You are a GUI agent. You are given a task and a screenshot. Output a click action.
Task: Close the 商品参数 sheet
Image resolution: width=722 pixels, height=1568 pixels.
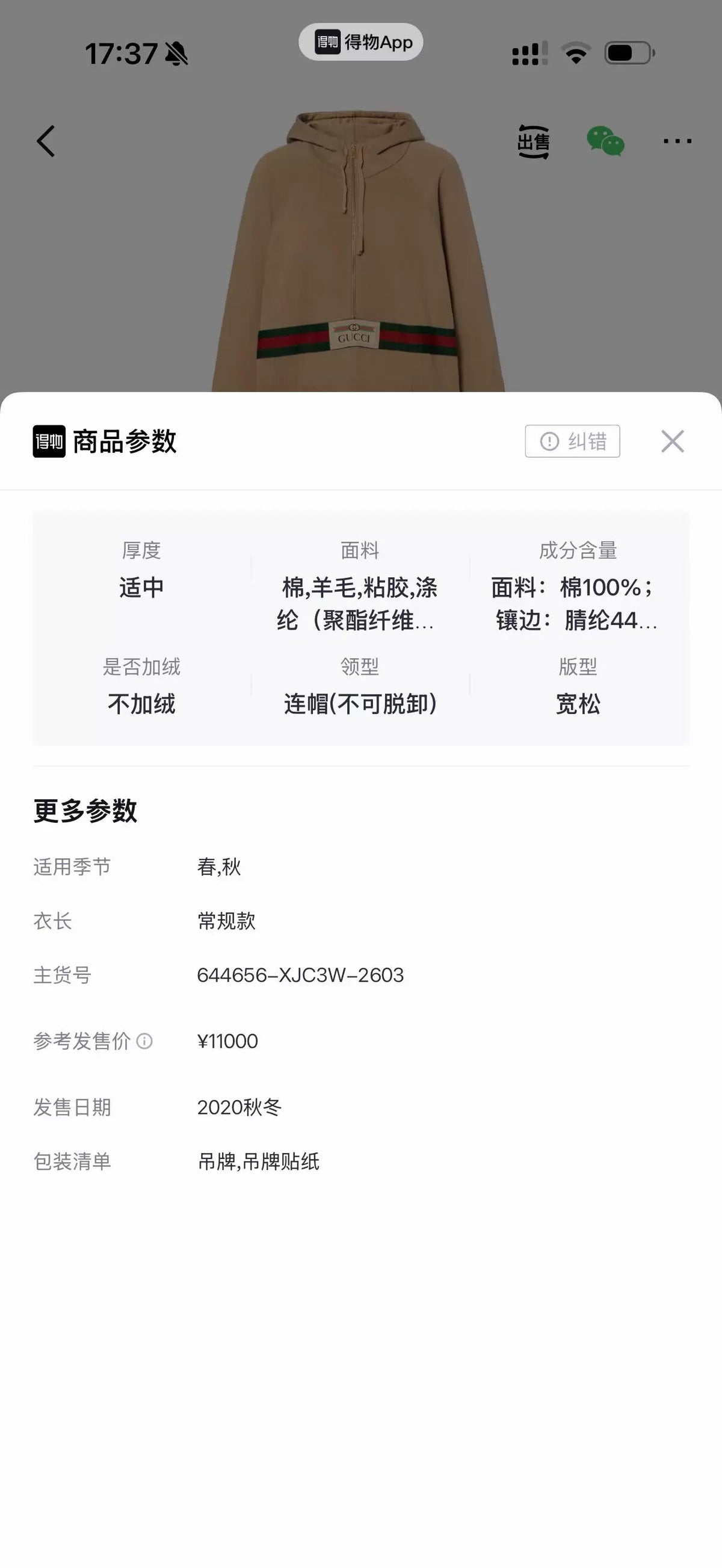672,441
